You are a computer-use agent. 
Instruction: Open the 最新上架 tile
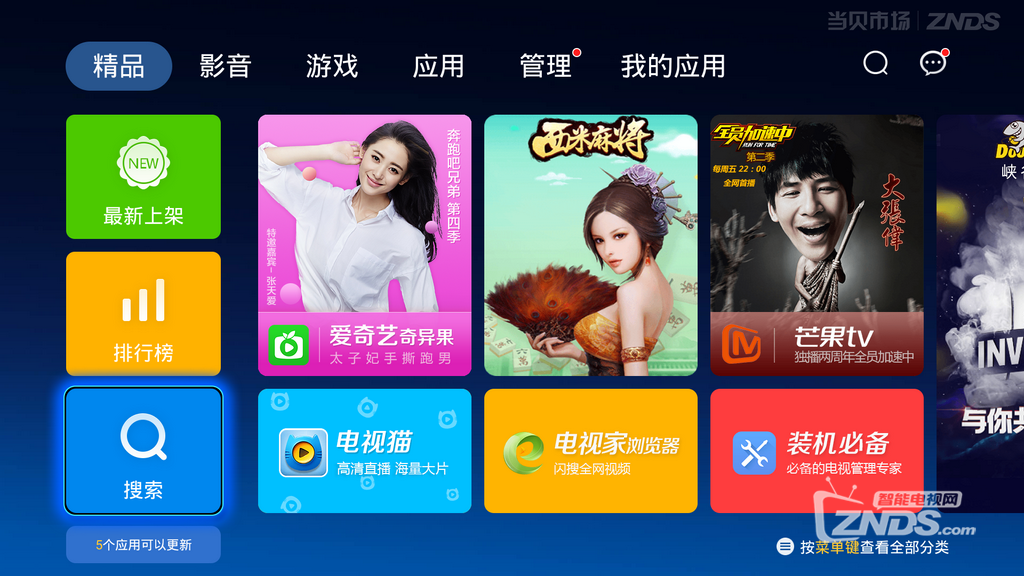pyautogui.click(x=143, y=177)
